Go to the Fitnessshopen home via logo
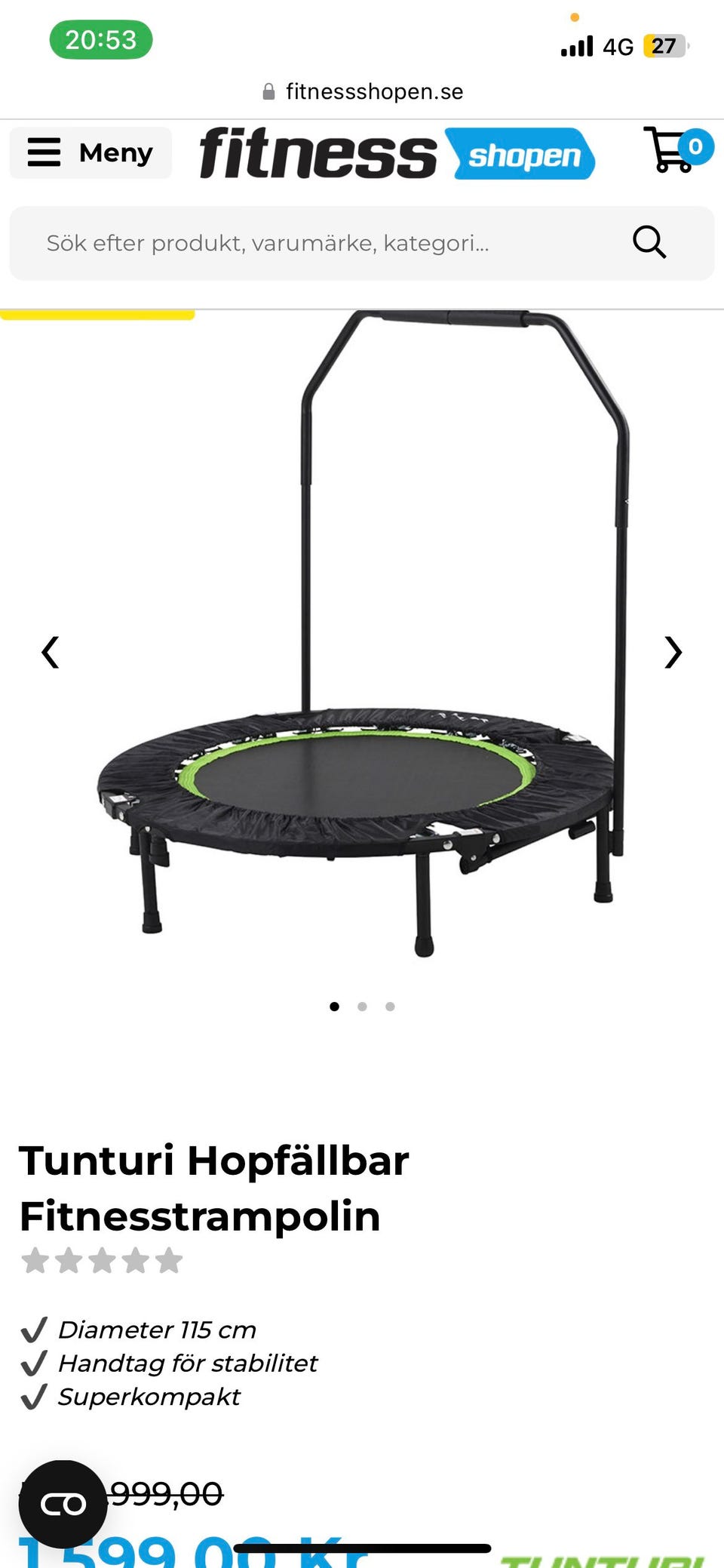The image size is (724, 1568). (x=397, y=153)
